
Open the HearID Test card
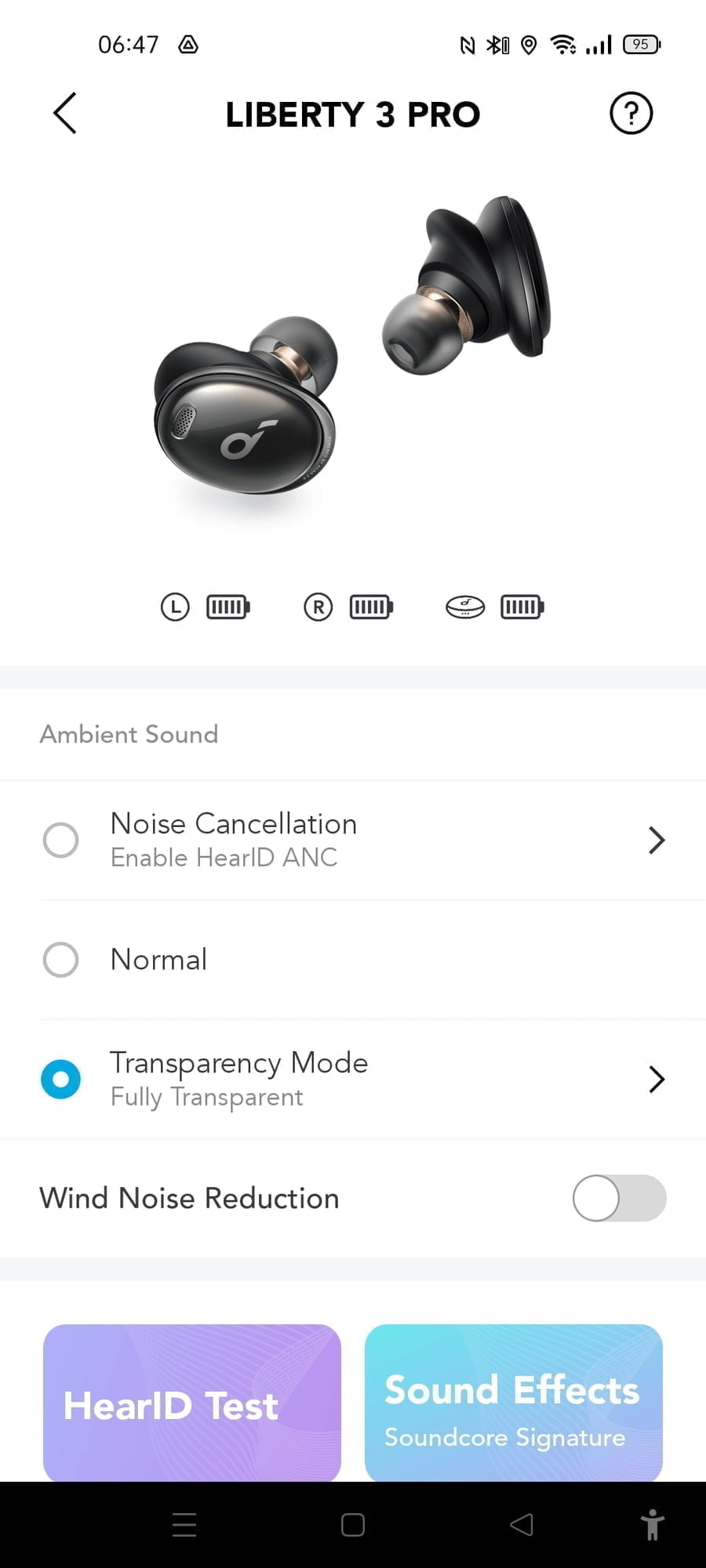(x=192, y=1403)
